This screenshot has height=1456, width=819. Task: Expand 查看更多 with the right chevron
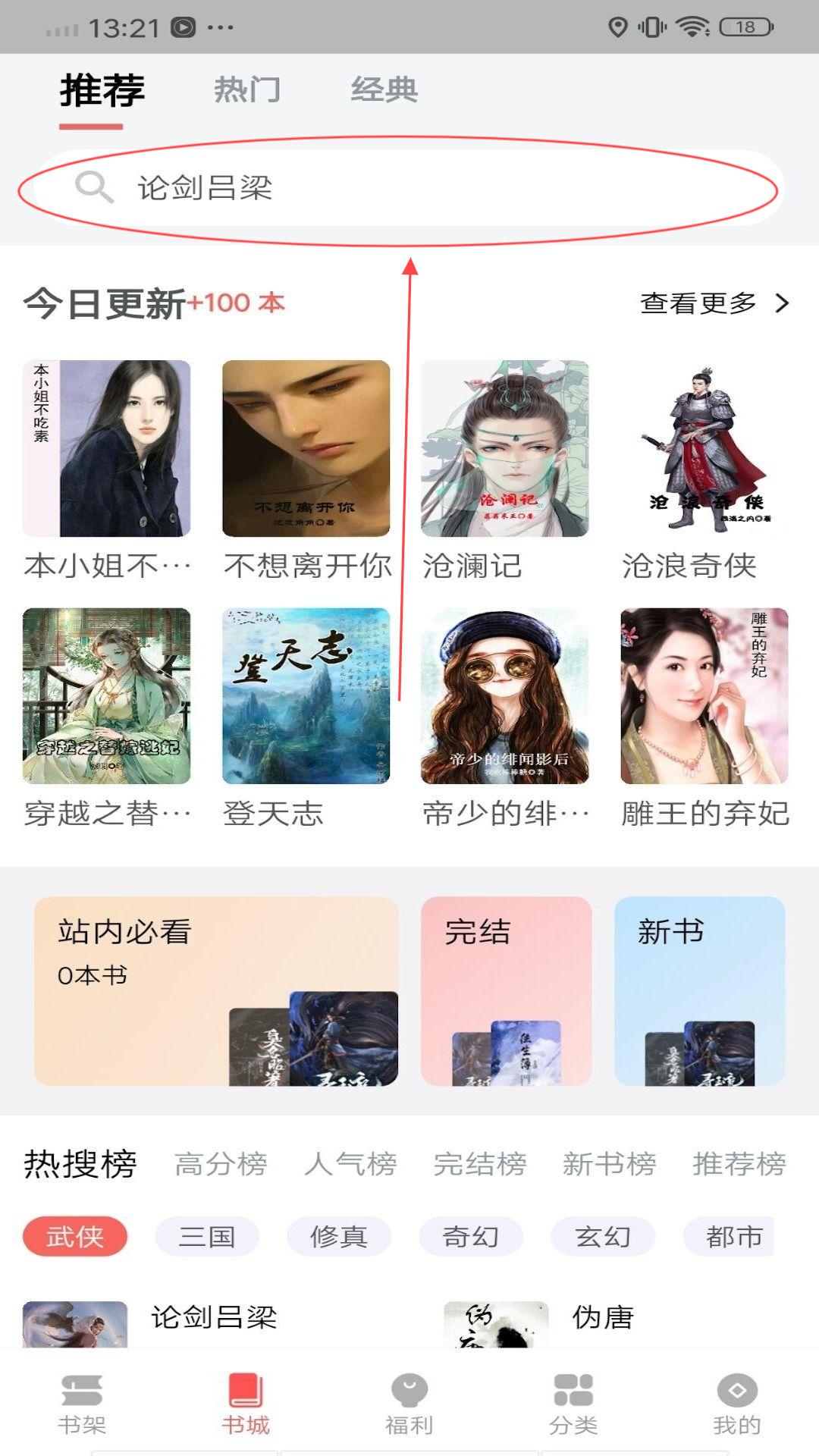coord(713,302)
